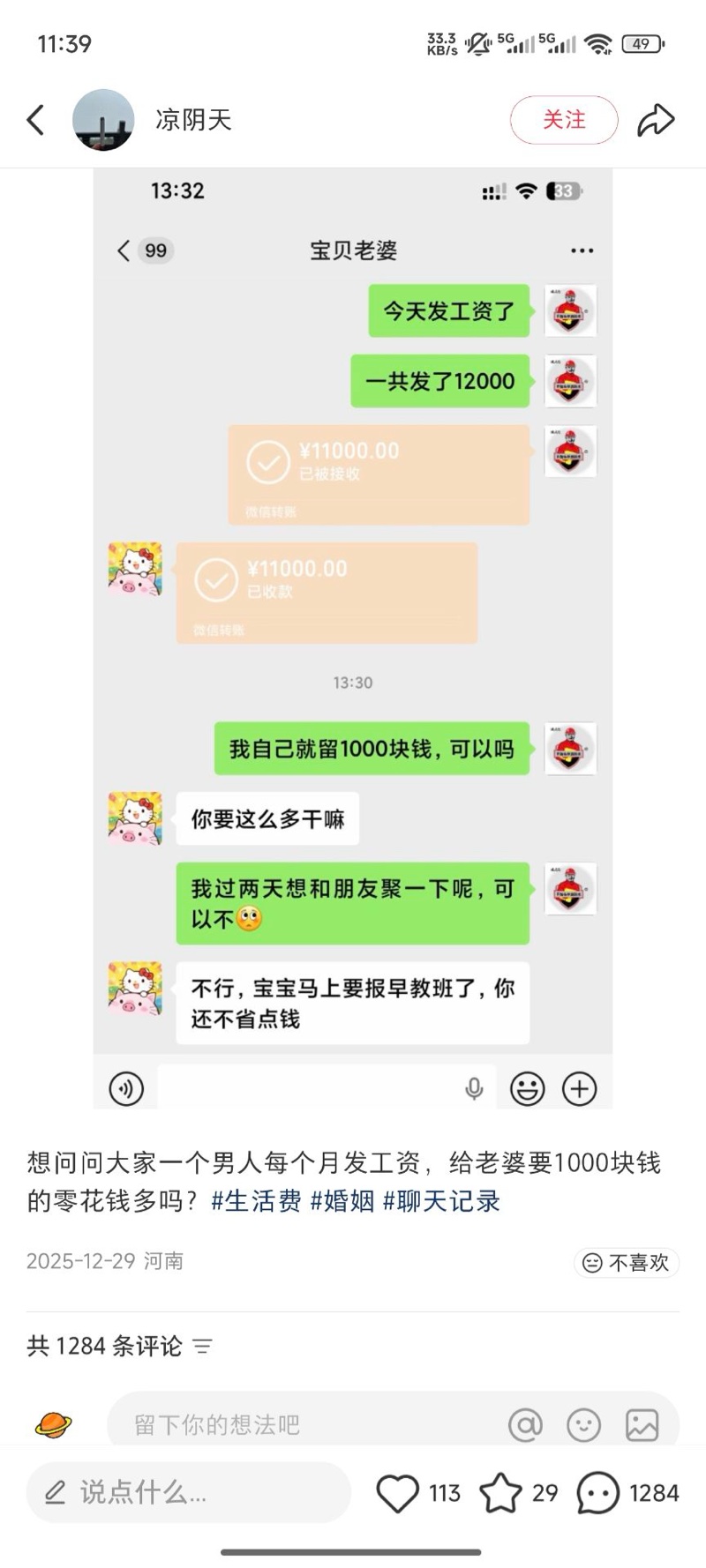Open emoji picker in comment box
The width and height of the screenshot is (706, 1568).
click(x=583, y=1424)
